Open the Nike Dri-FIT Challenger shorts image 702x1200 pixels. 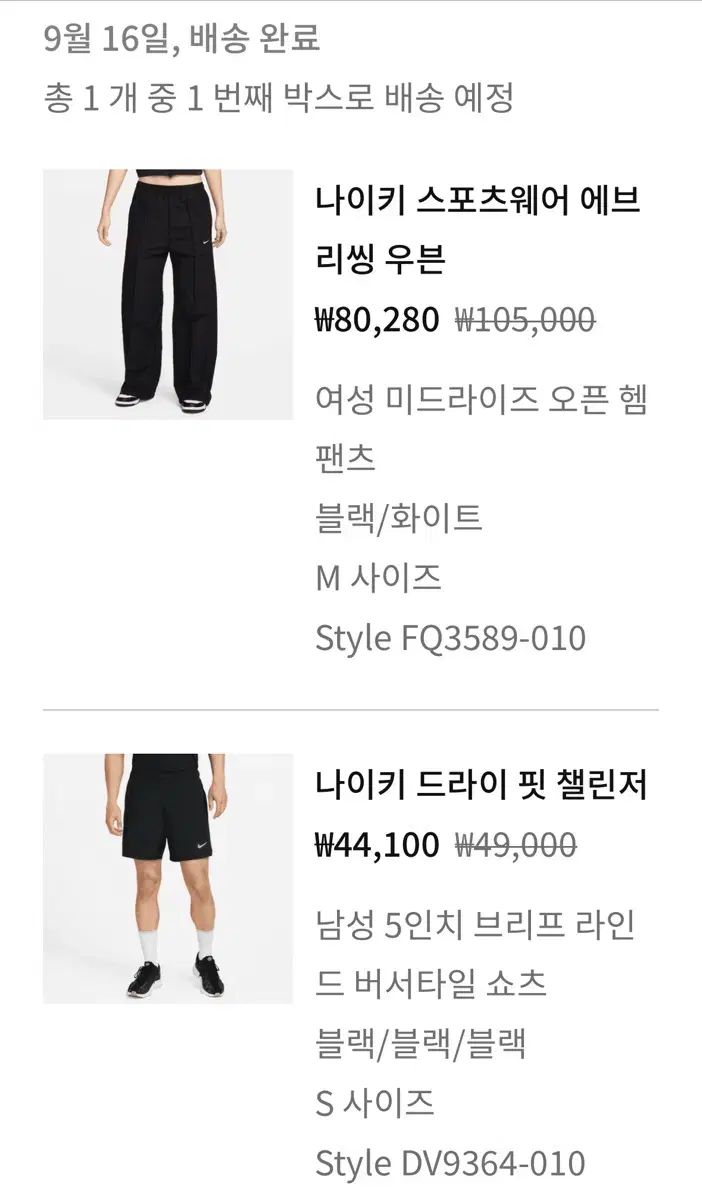[168, 878]
